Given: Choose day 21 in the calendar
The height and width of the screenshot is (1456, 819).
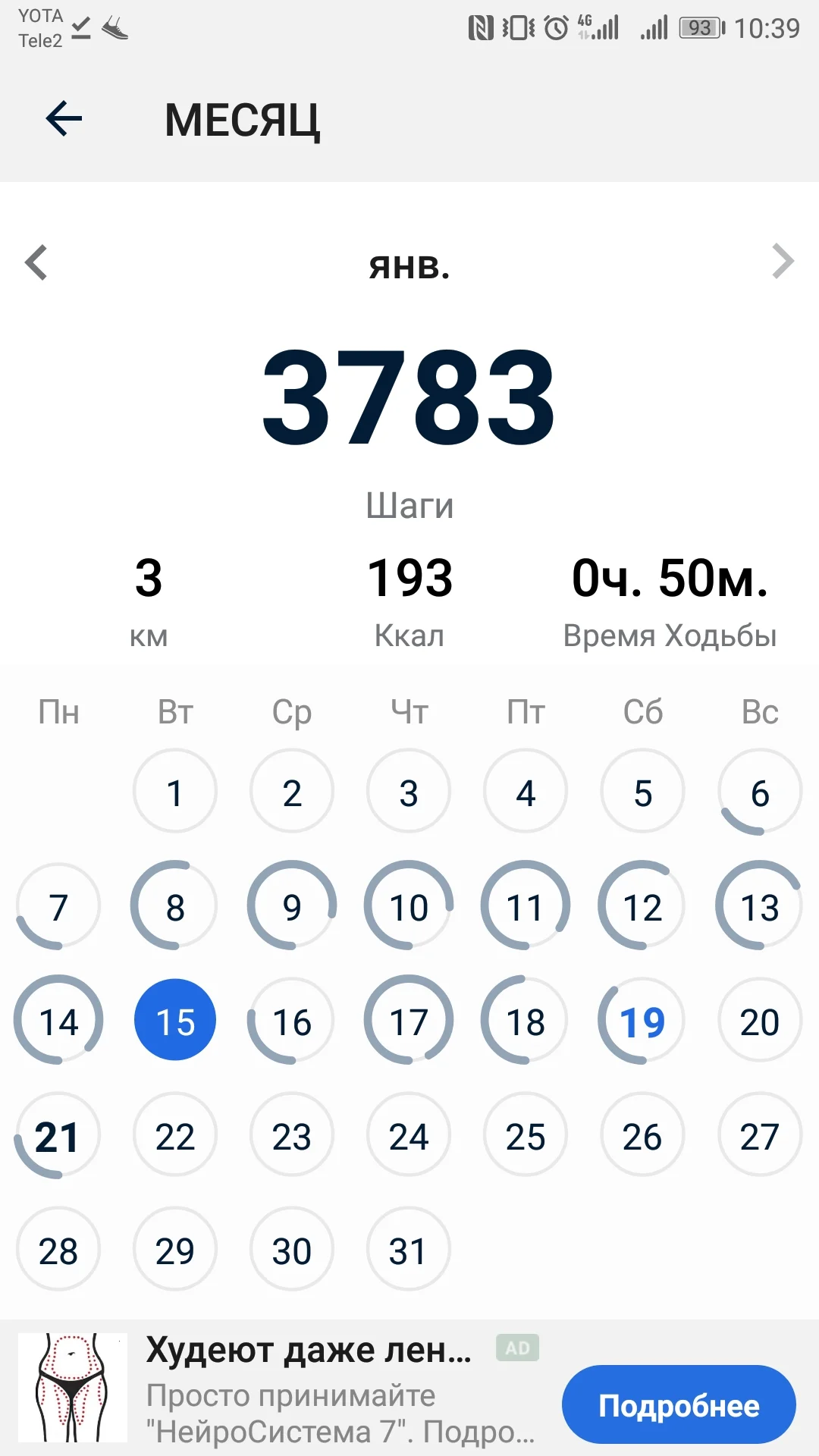Looking at the screenshot, I should (58, 1135).
